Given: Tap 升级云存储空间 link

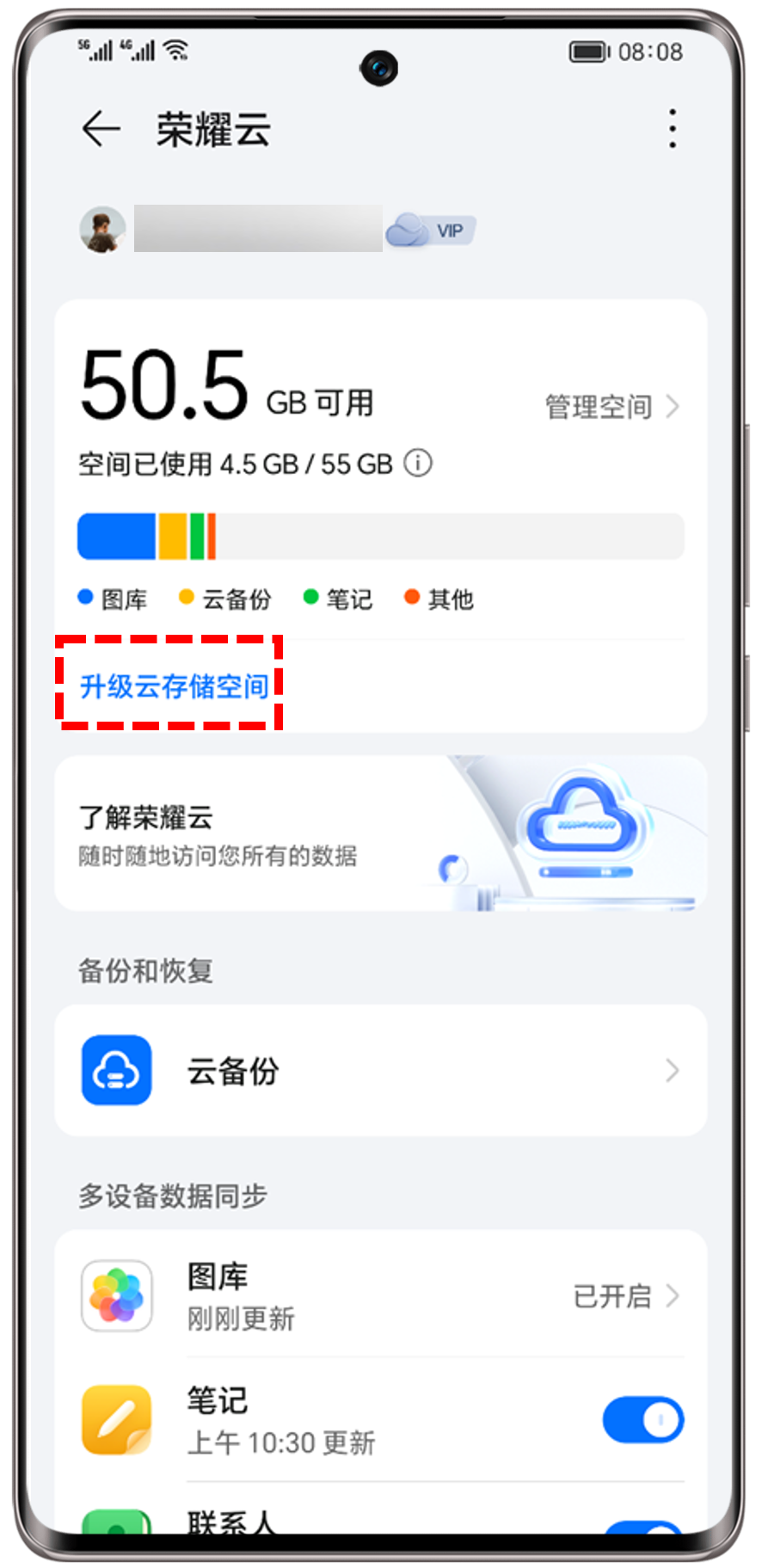Looking at the screenshot, I should [174, 686].
